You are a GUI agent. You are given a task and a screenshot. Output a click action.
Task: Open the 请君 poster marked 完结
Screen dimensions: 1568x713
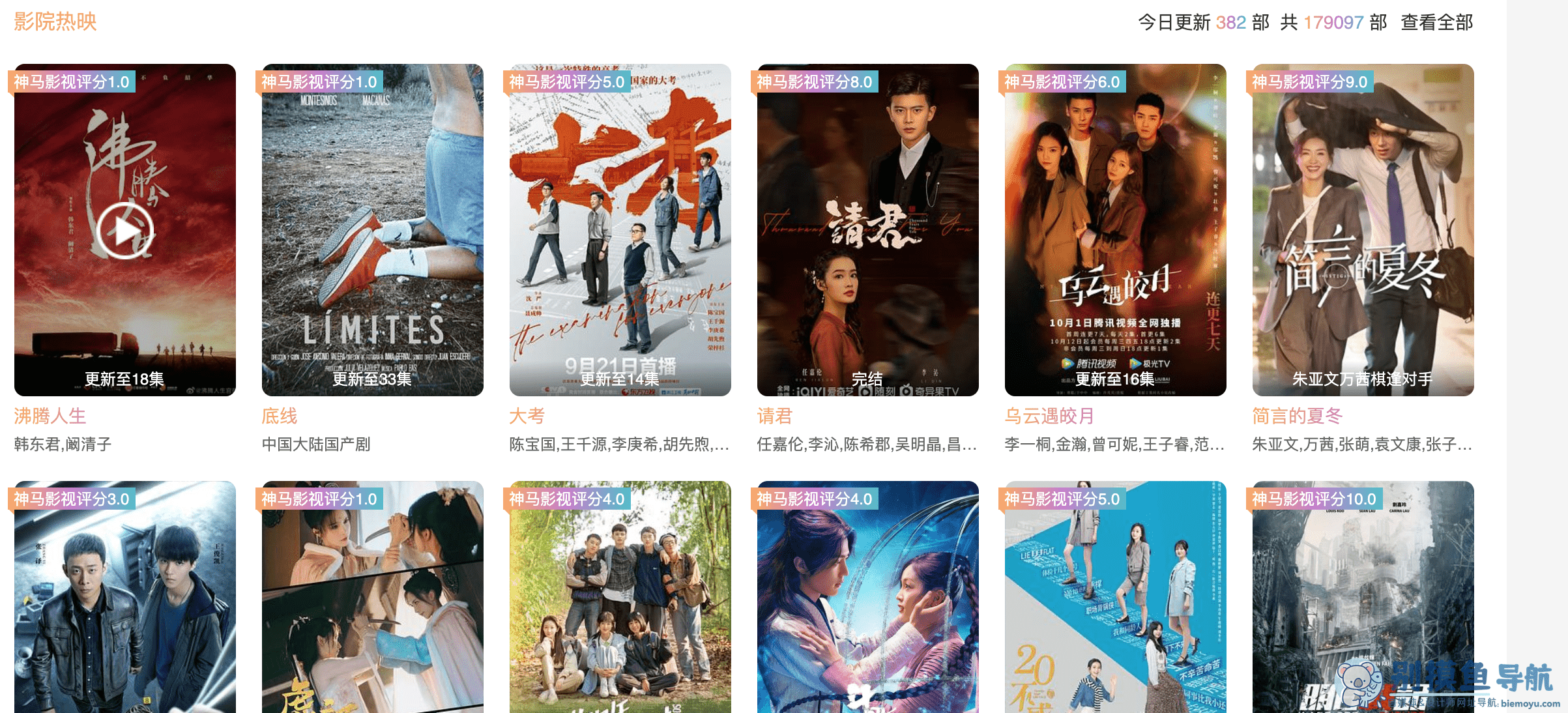click(x=867, y=230)
